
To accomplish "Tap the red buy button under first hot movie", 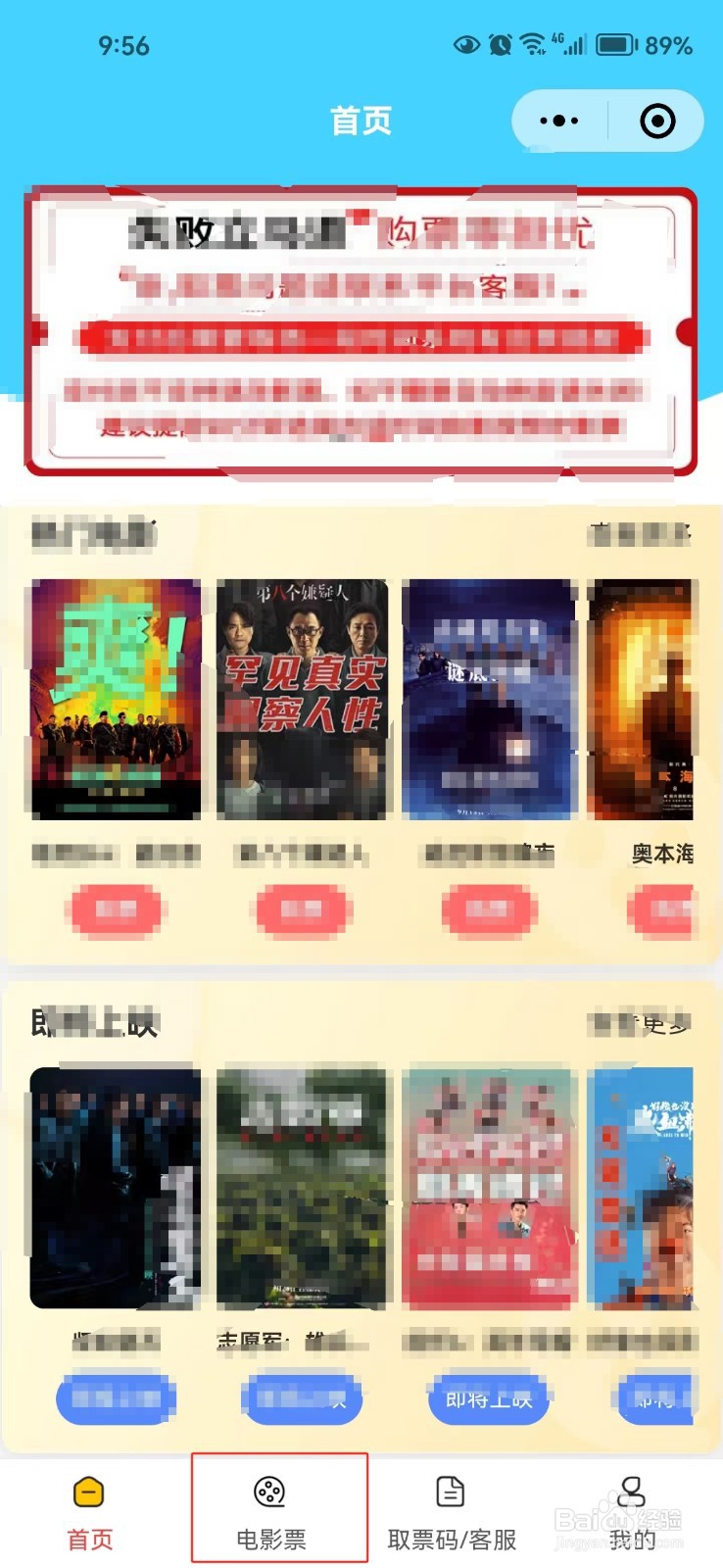I will [115, 909].
